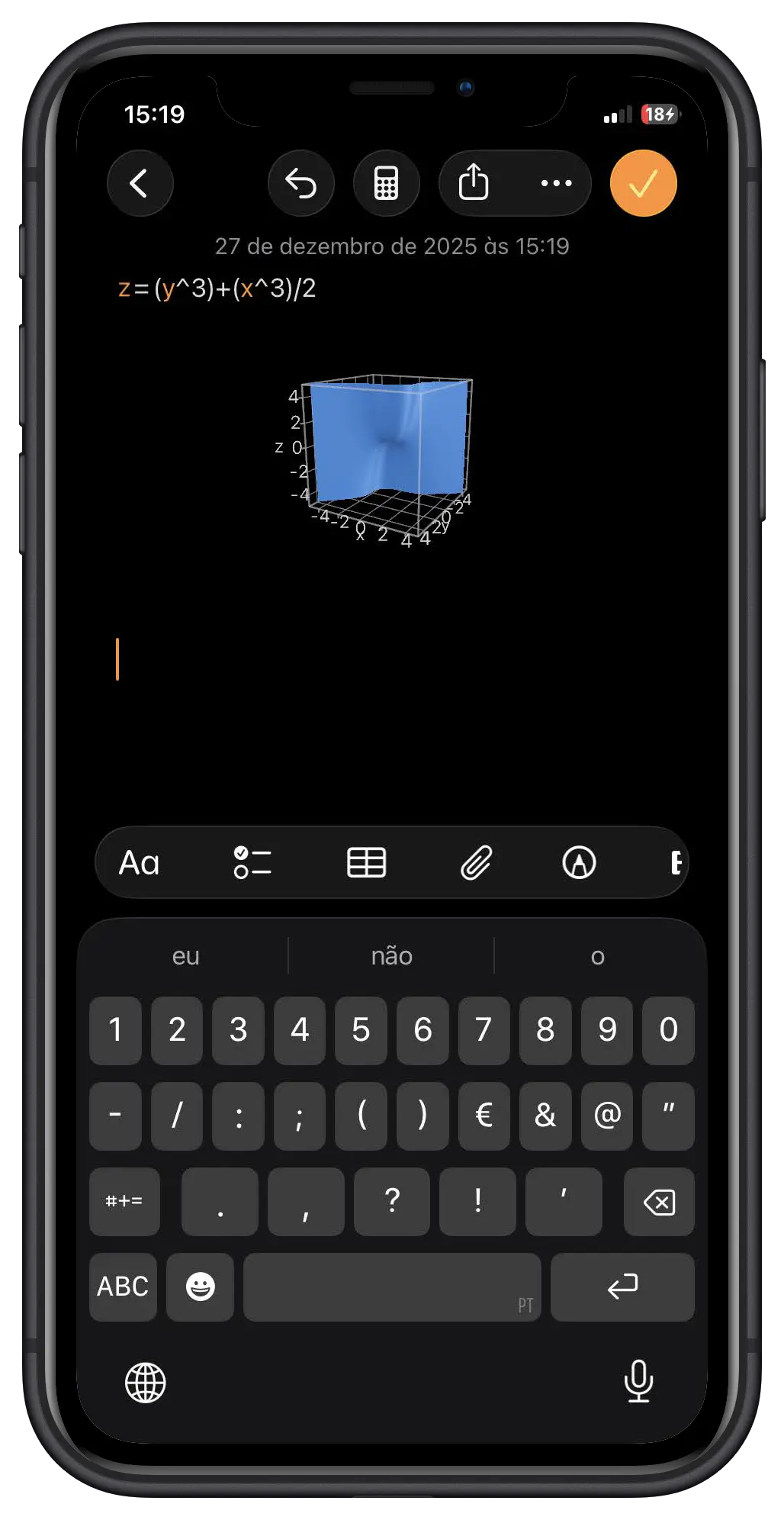The height and width of the screenshot is (1520, 784).
Task: Undo the last edit
Action: (300, 183)
